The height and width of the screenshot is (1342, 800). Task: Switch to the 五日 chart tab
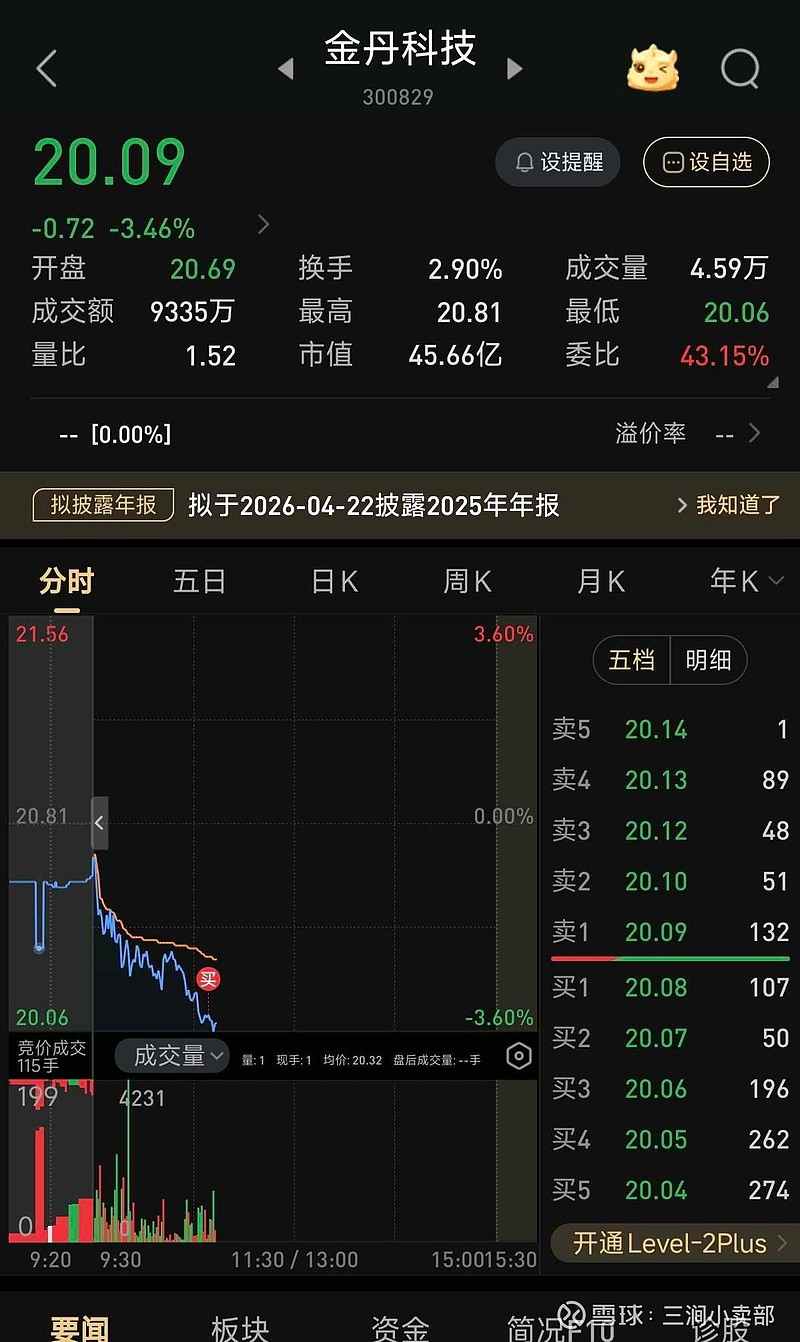coord(199,581)
